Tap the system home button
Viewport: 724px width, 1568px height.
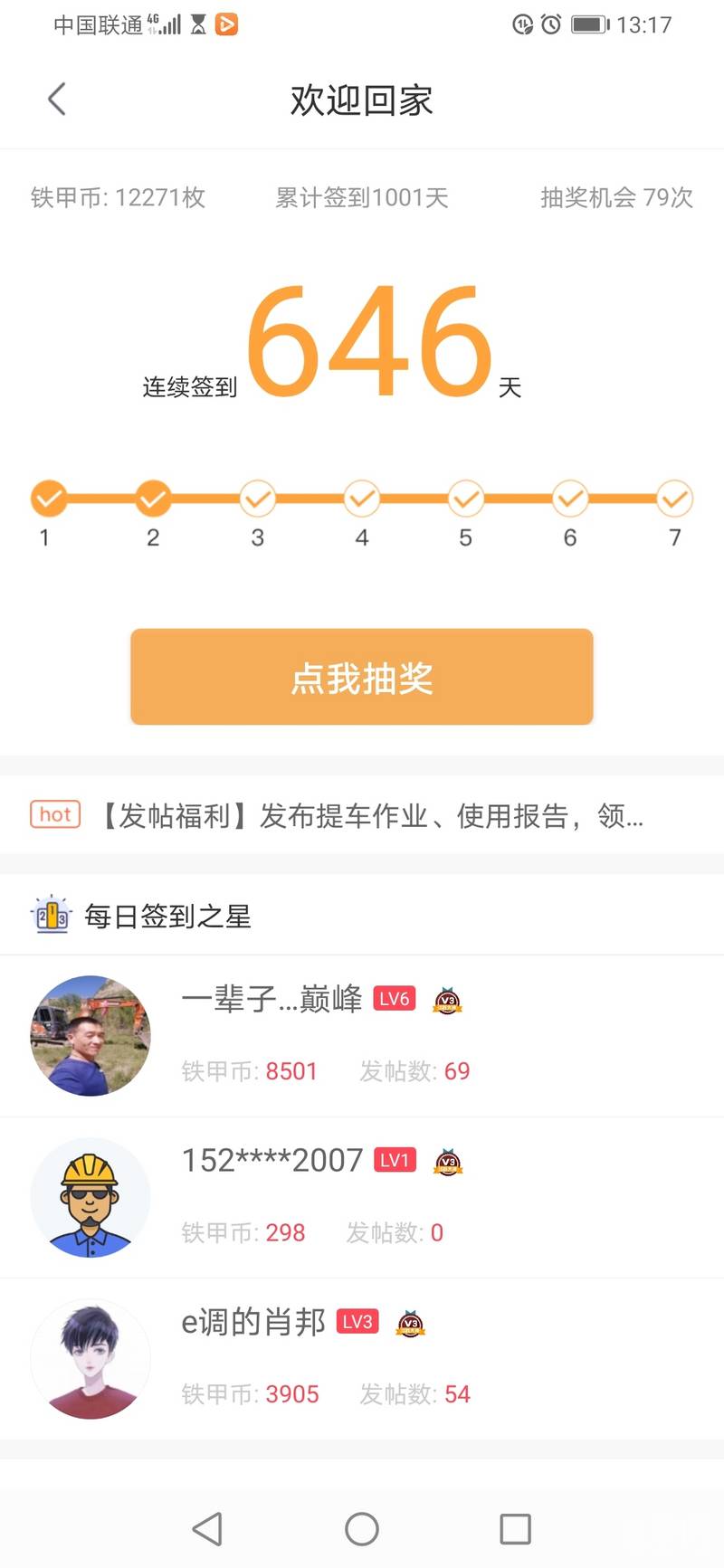click(361, 1529)
